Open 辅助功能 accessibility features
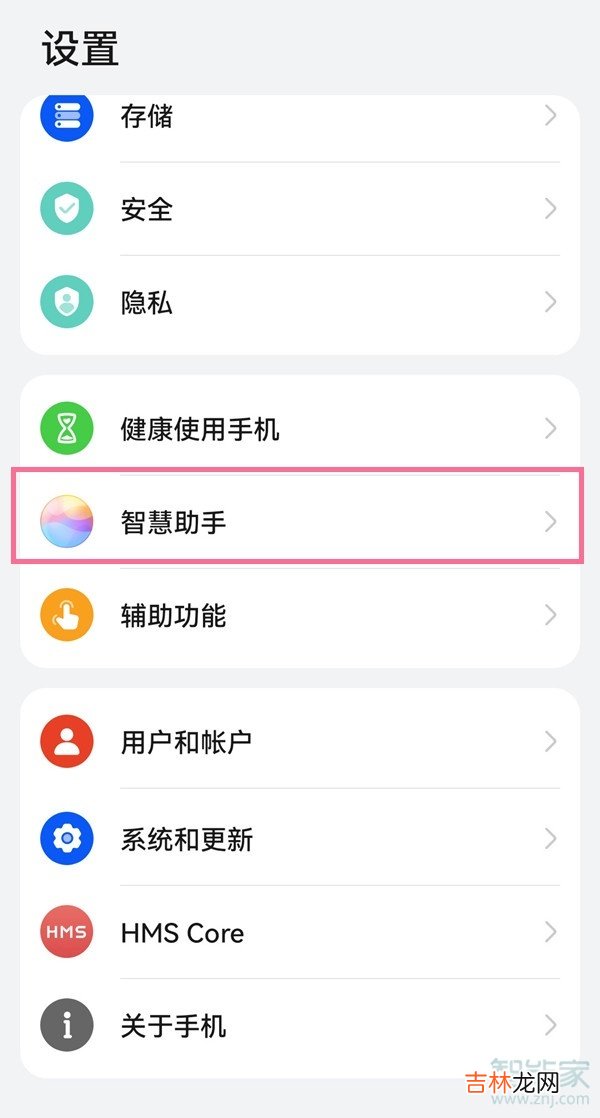The image size is (600, 1118). [300, 615]
